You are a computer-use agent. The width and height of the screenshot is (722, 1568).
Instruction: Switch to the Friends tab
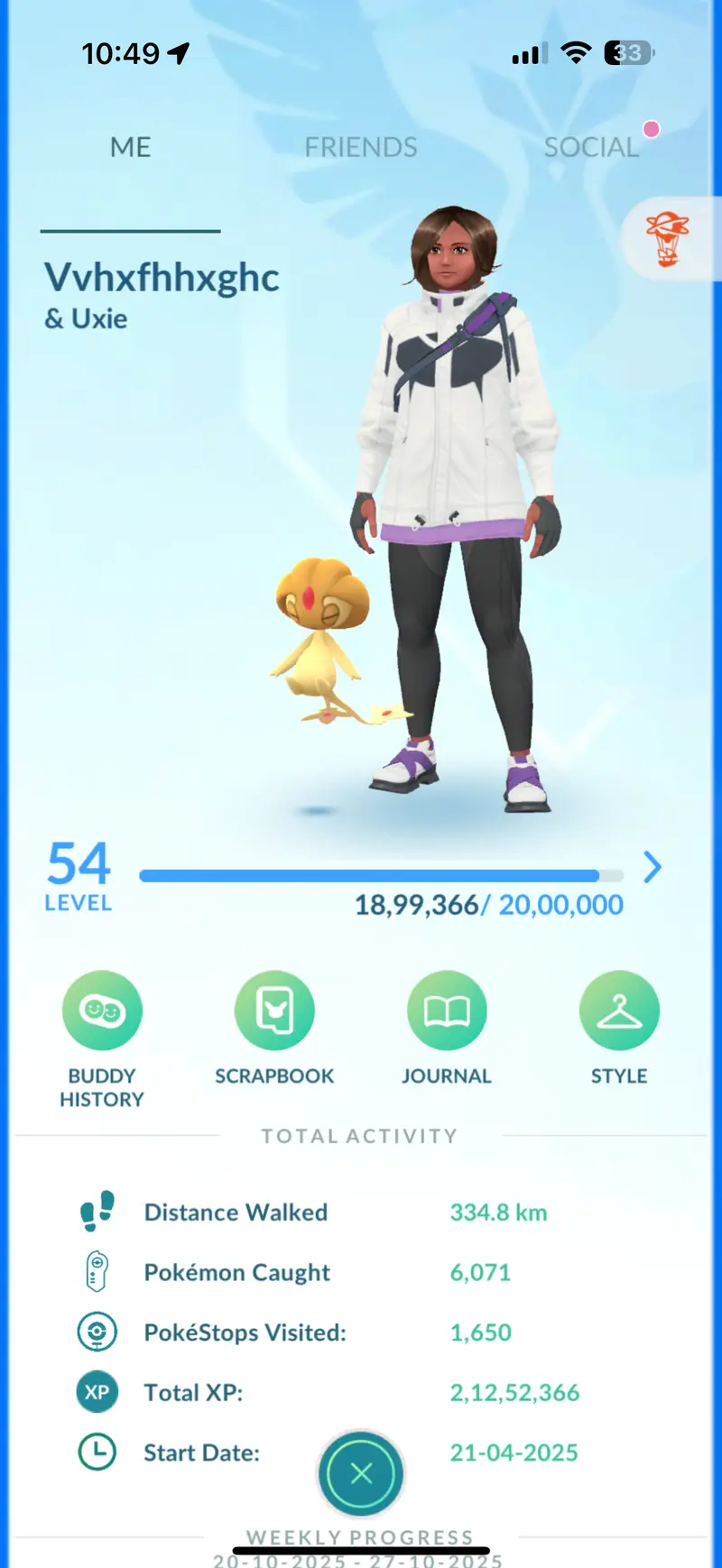point(360,147)
